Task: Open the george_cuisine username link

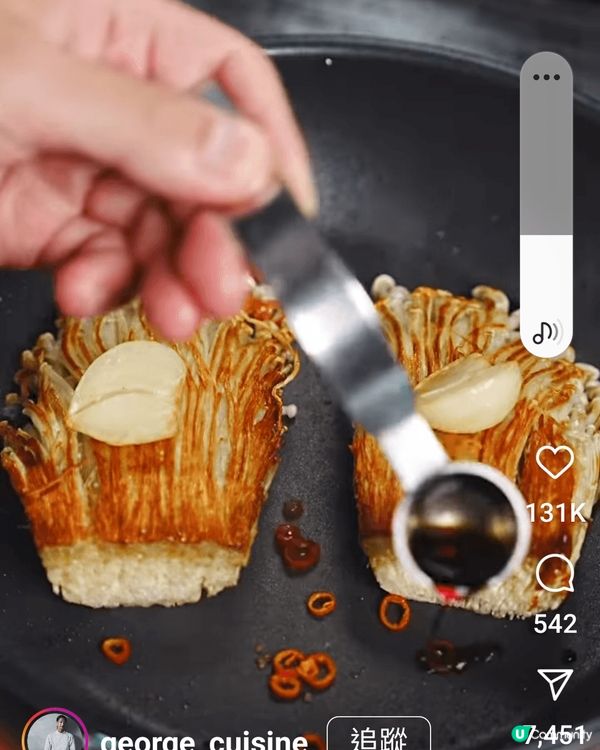Action: pyautogui.click(x=204, y=741)
